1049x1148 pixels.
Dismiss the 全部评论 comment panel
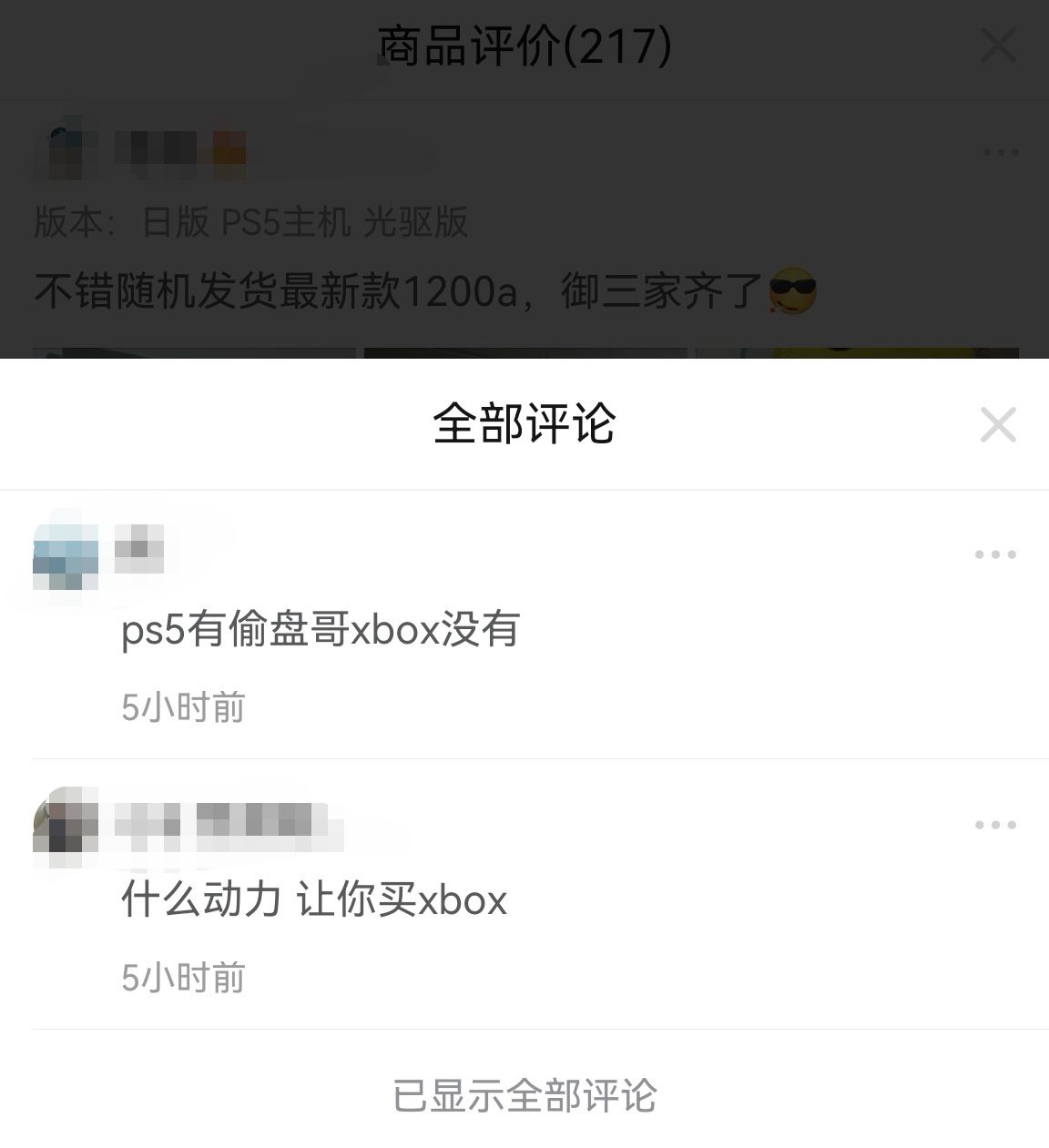(x=998, y=423)
